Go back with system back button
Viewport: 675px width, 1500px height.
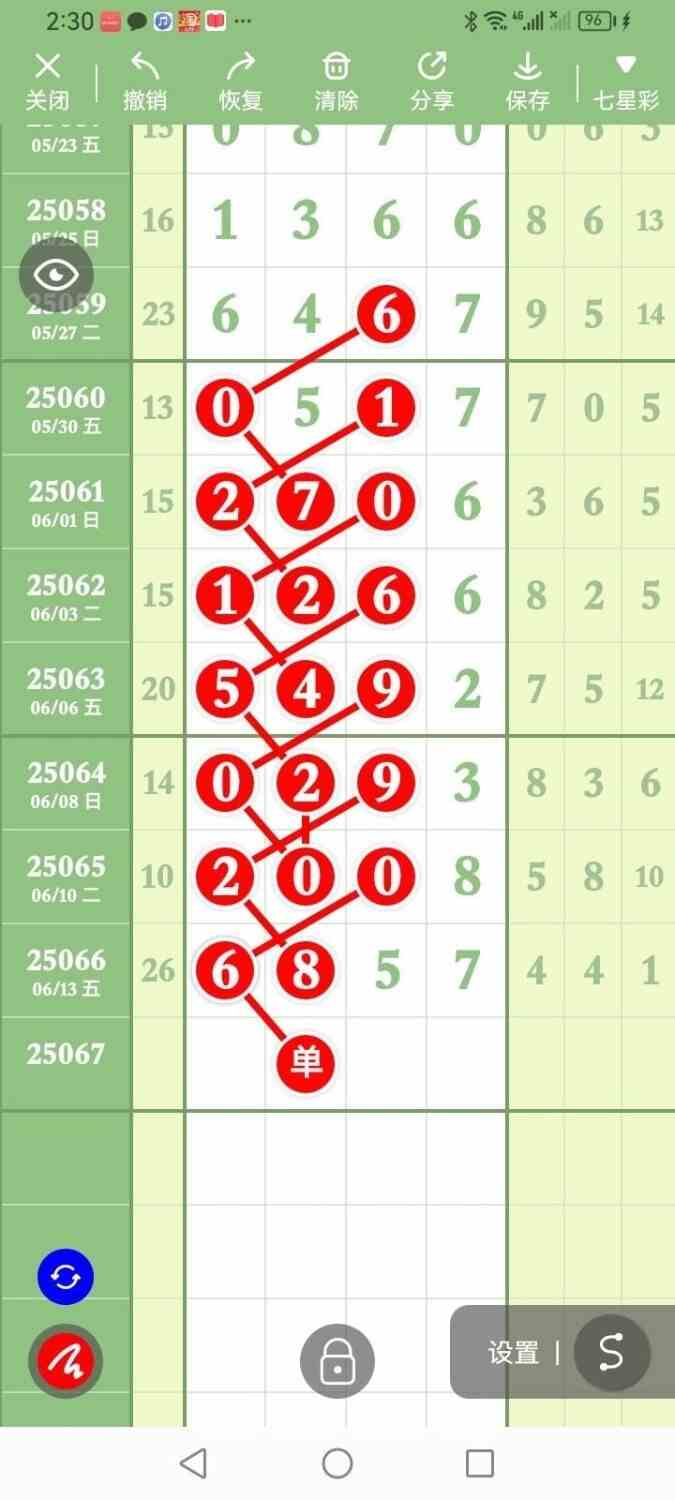tap(193, 1464)
